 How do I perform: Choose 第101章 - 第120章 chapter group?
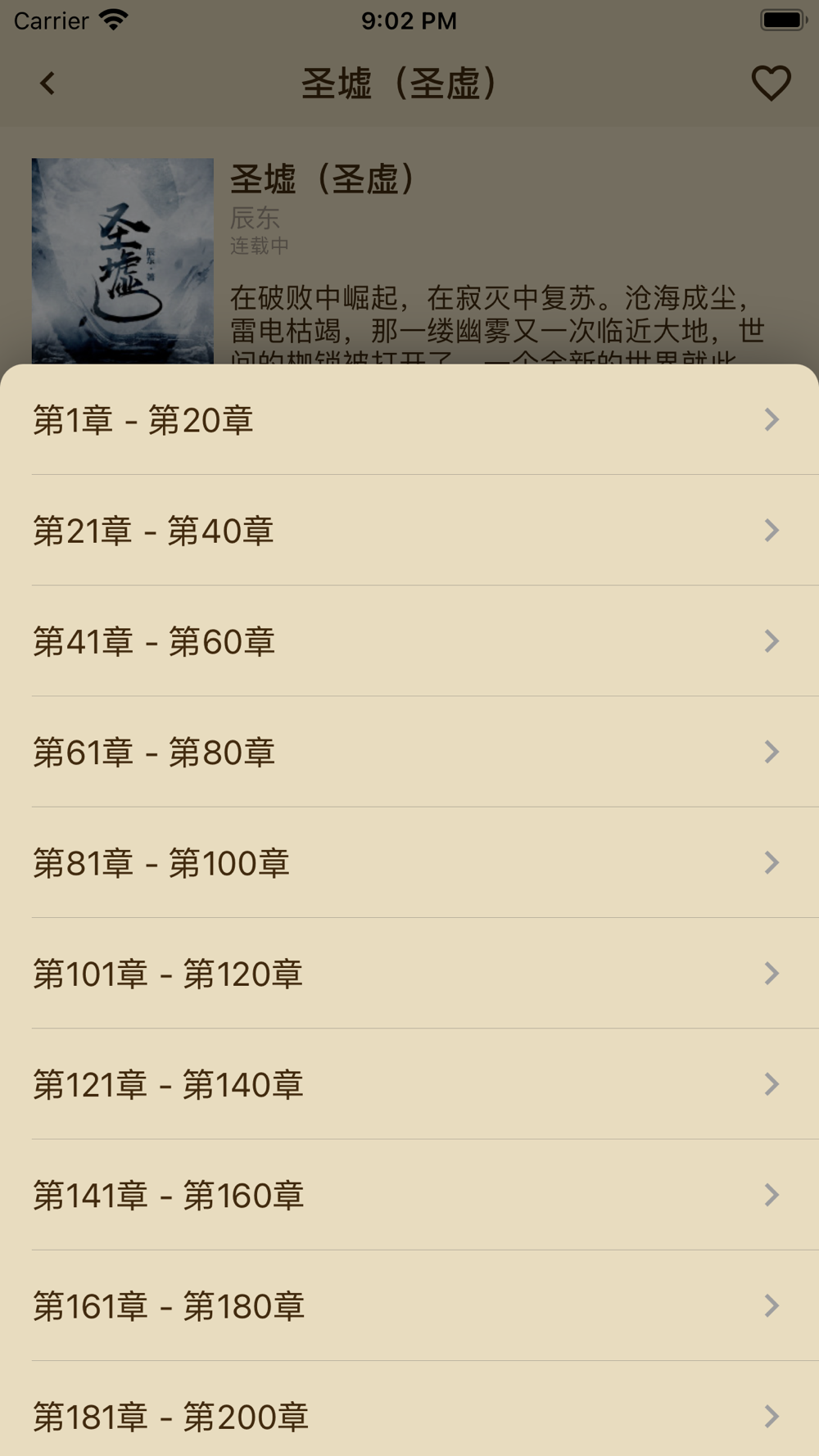coord(409,974)
